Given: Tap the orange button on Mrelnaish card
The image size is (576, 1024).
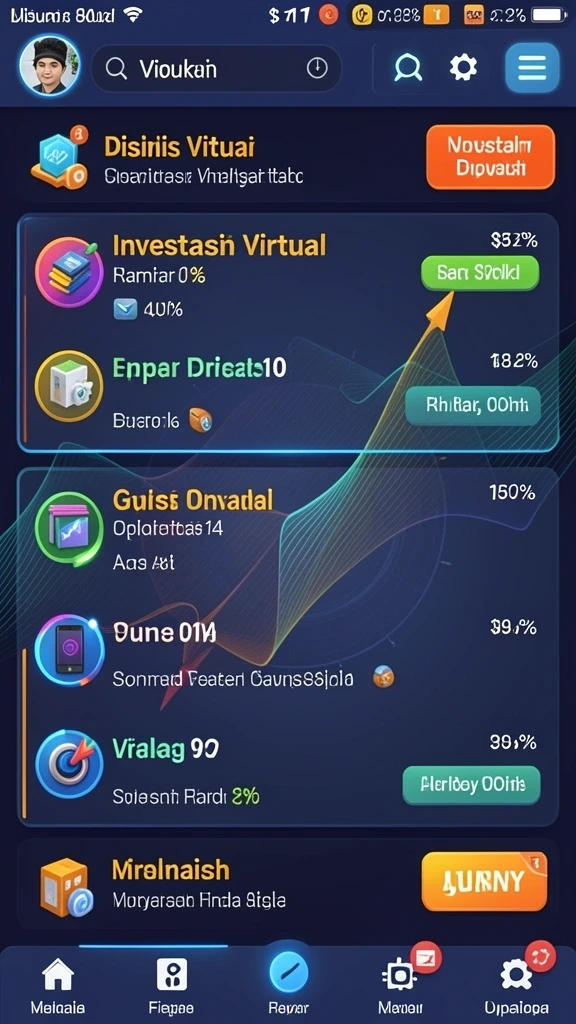Looking at the screenshot, I should pos(484,881).
